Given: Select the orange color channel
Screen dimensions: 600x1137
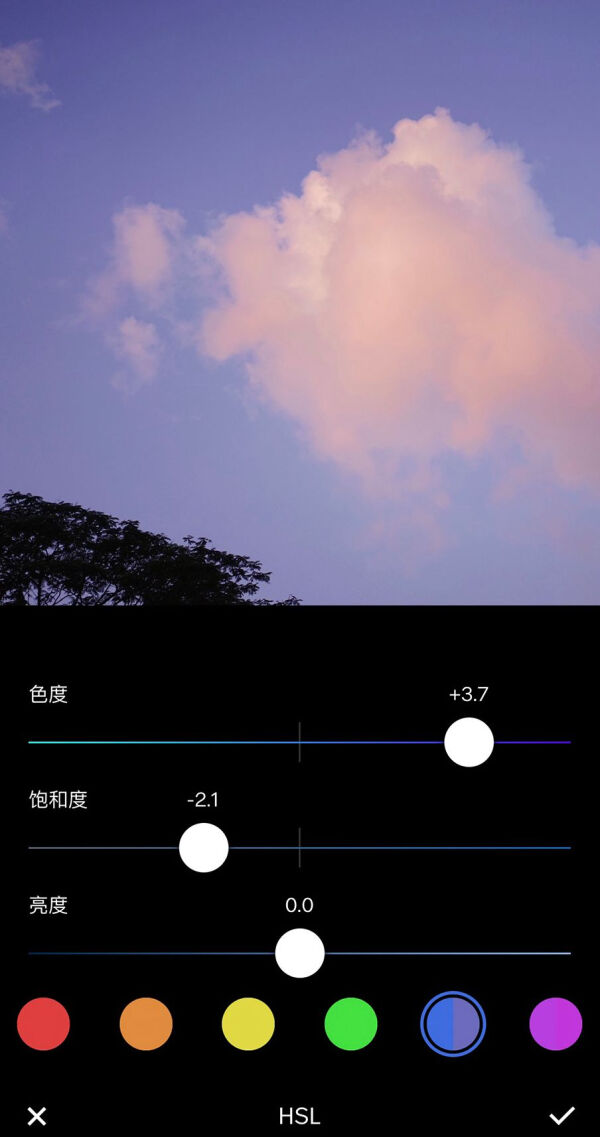Looking at the screenshot, I should point(146,1024).
